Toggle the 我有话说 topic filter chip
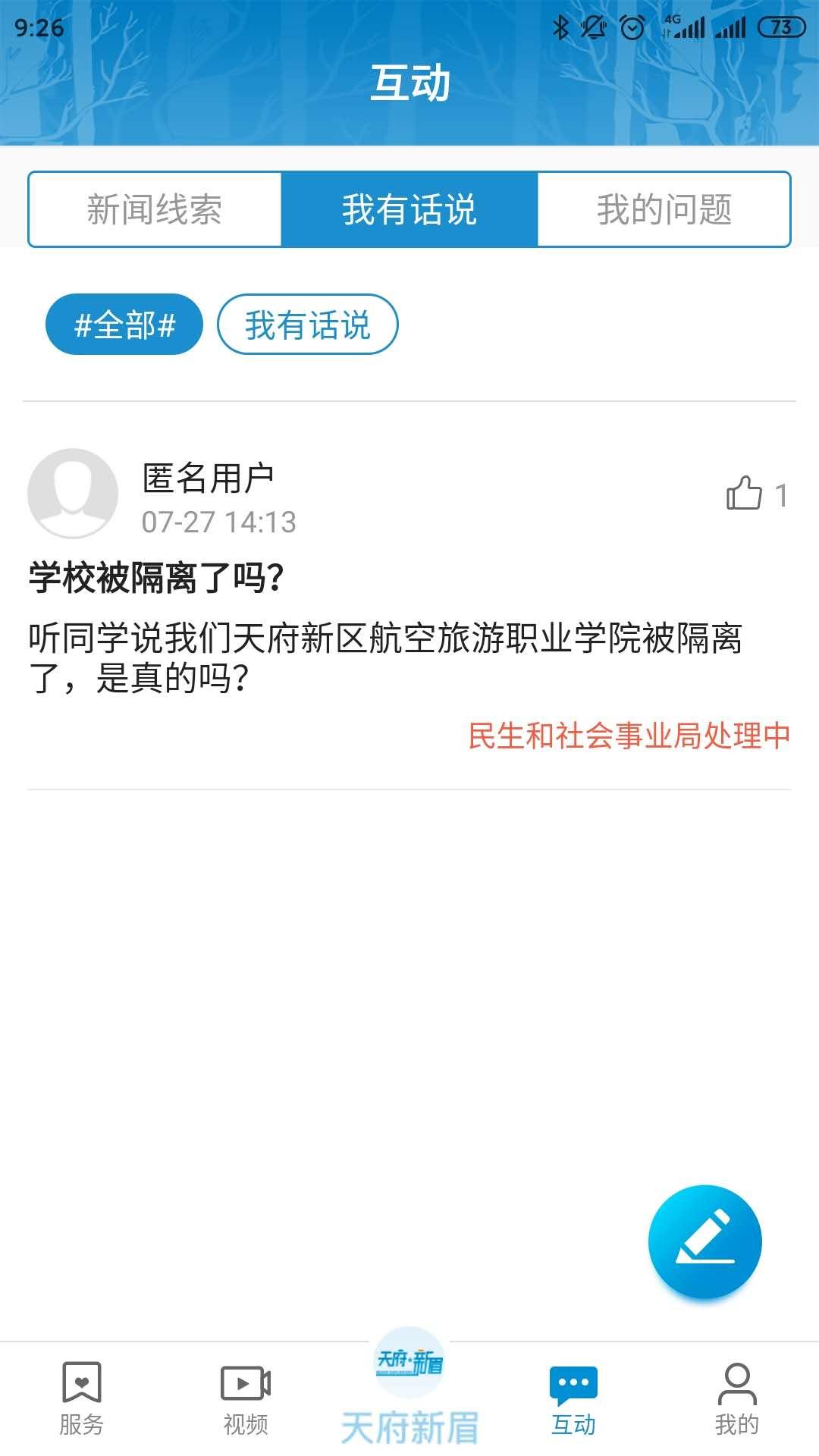Viewport: 819px width, 1456px height. (308, 325)
